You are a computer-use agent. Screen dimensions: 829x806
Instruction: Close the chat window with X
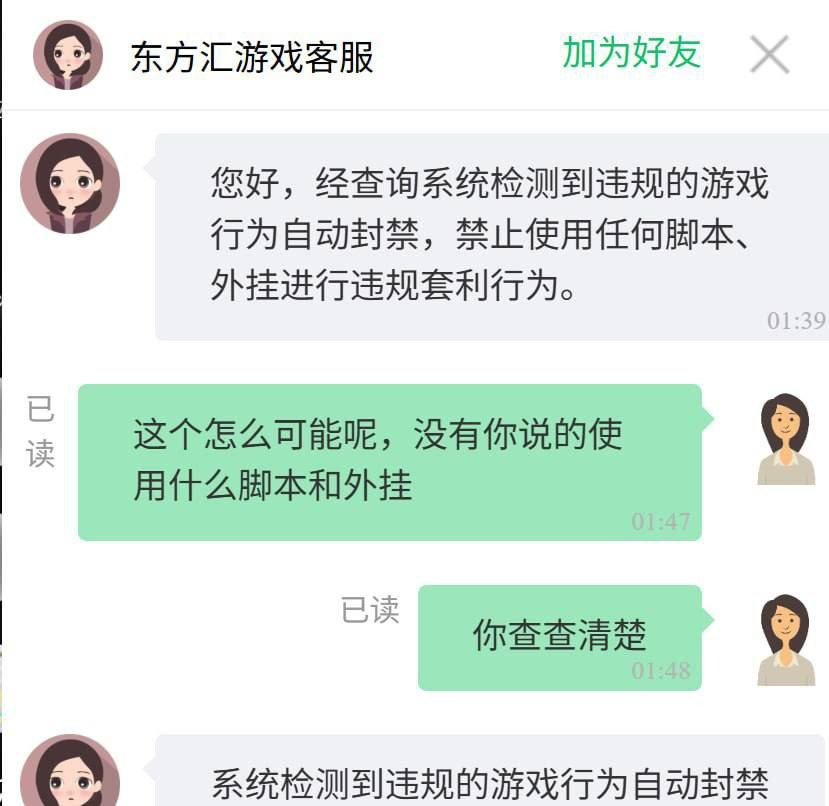tap(770, 55)
